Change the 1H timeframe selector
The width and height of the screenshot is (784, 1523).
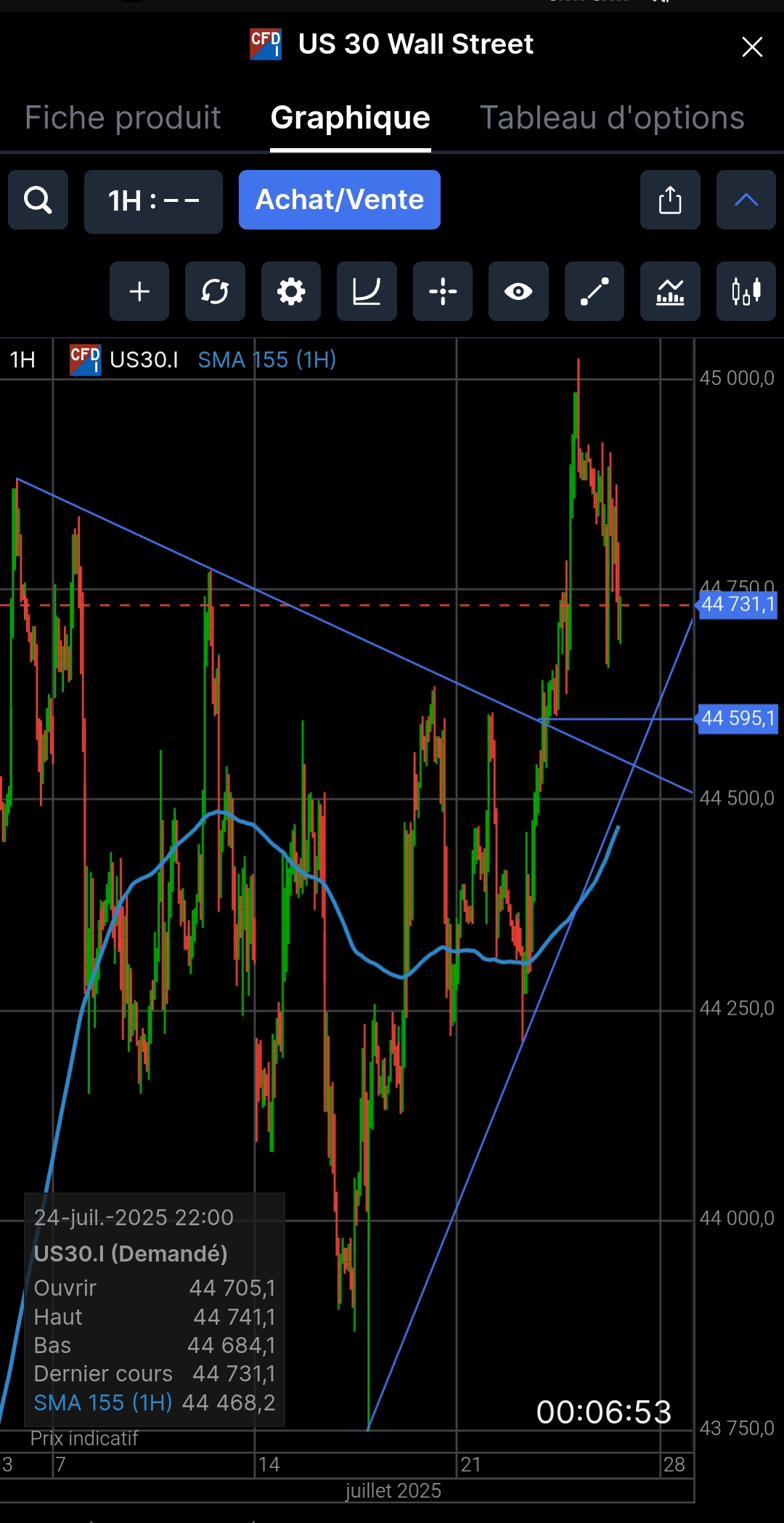click(153, 201)
